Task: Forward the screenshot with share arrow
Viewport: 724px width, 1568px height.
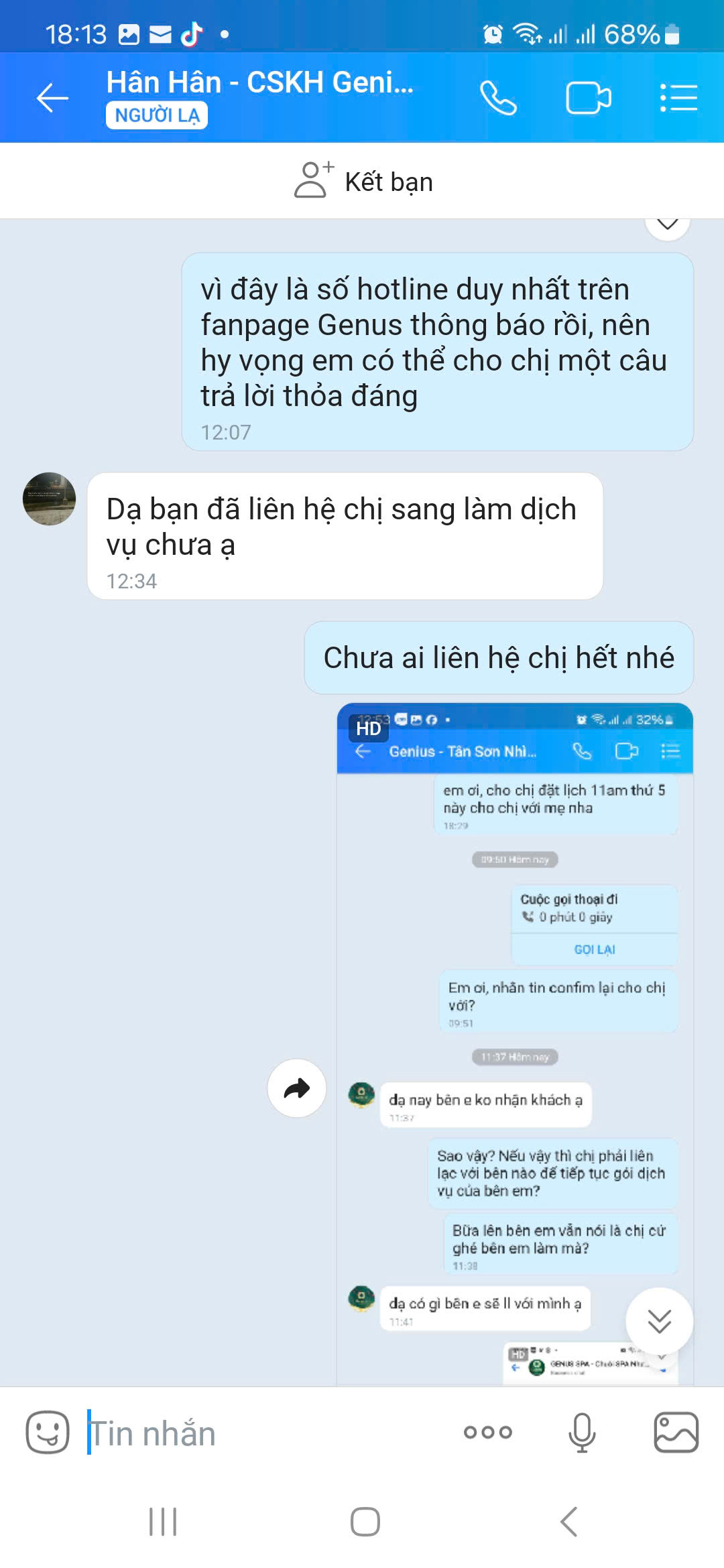Action: (x=296, y=1088)
